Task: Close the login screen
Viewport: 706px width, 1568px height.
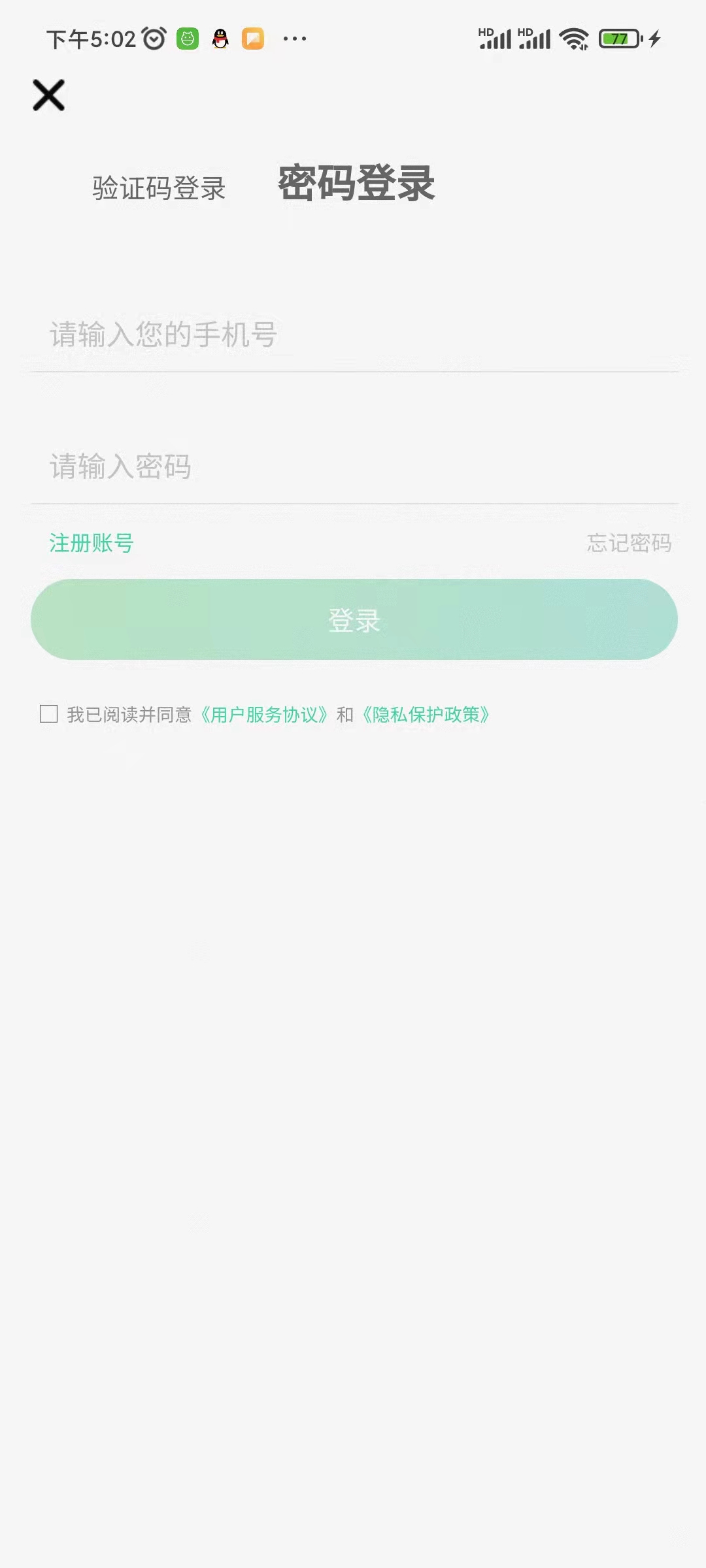Action: [x=49, y=95]
